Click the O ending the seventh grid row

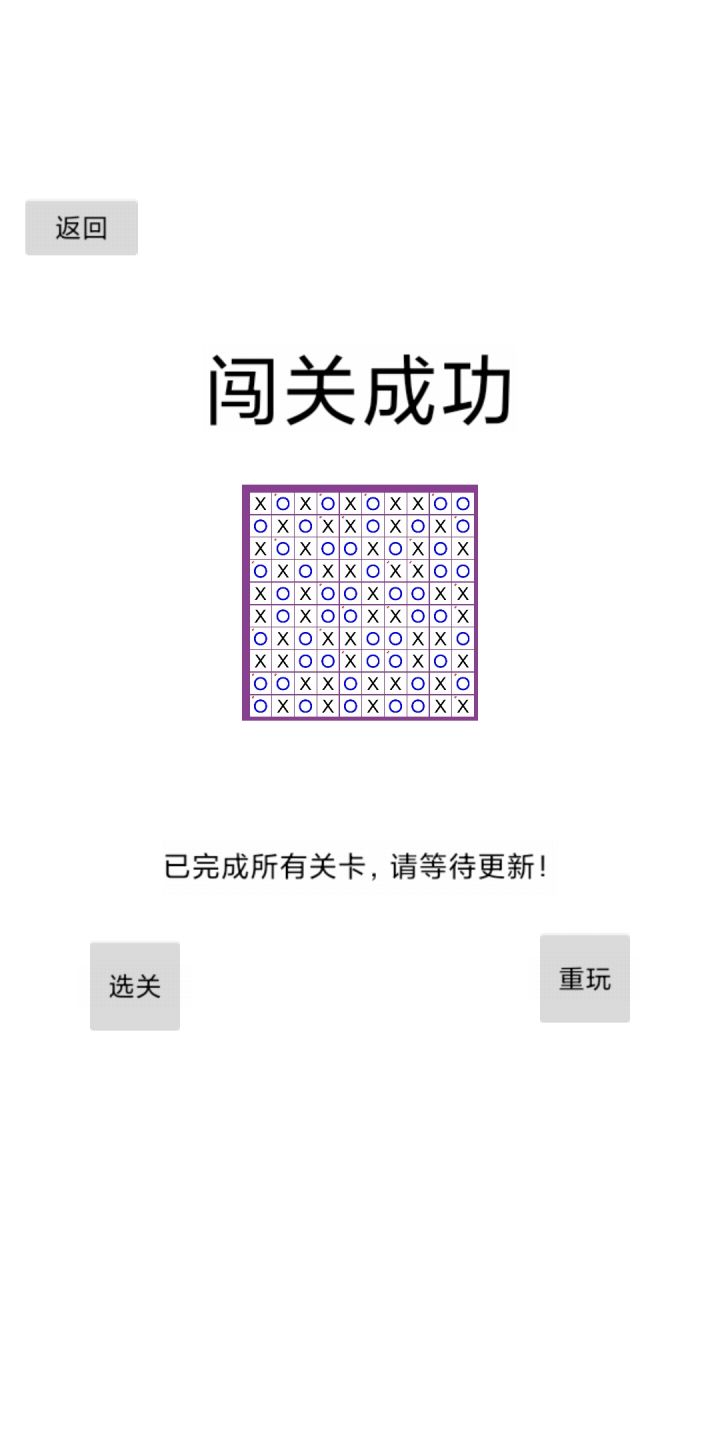461,638
